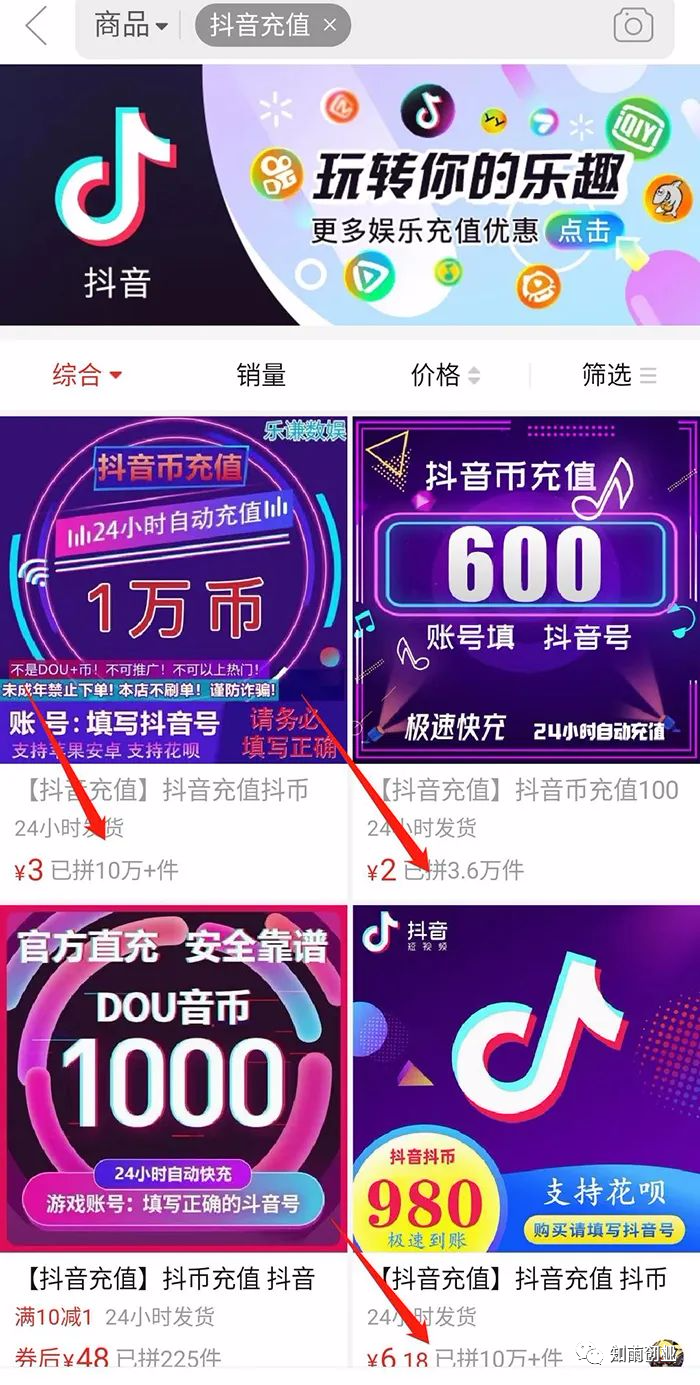700x1385 pixels.
Task: Open camera image search
Action: 632,26
